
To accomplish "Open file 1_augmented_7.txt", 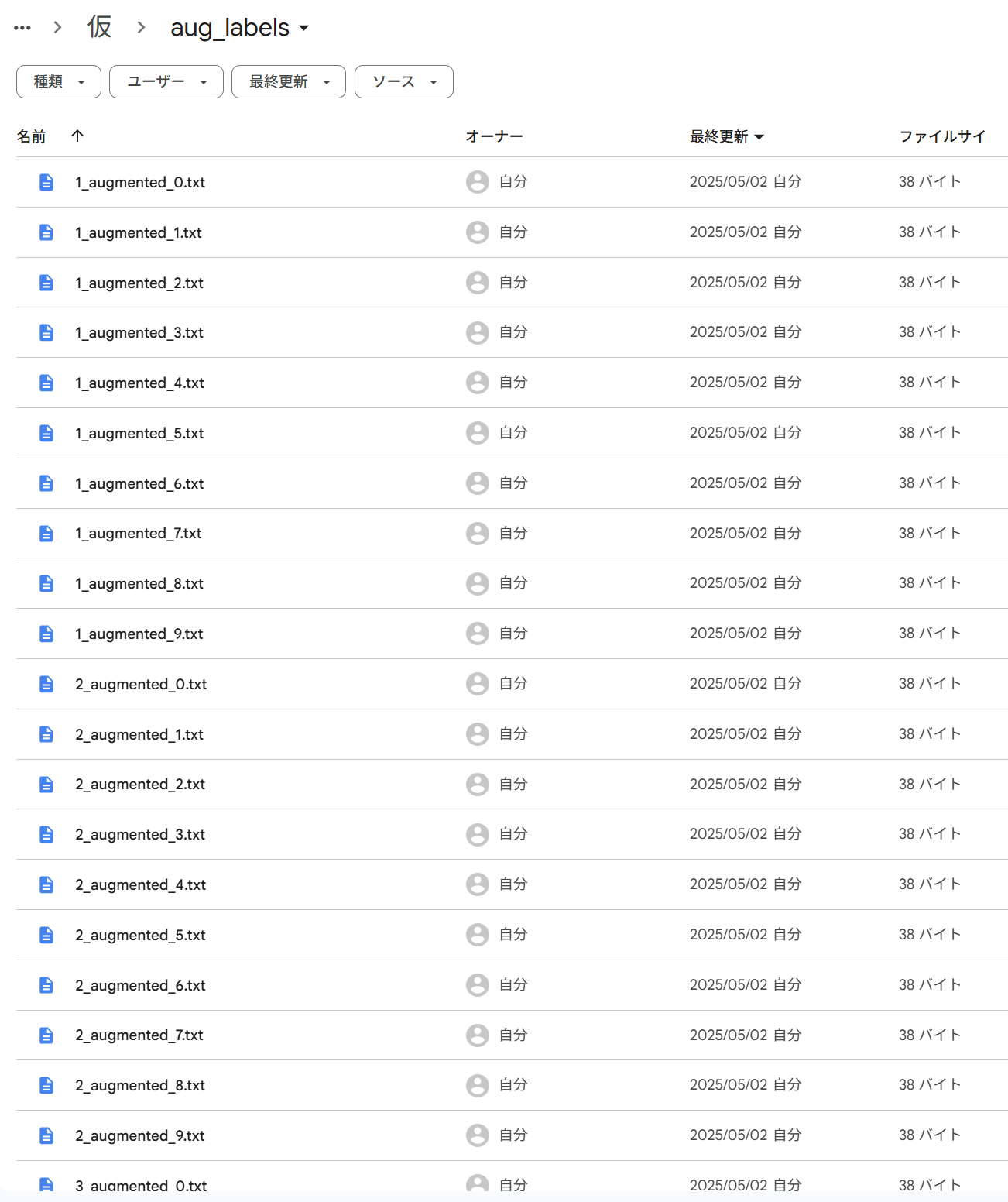I will tap(139, 534).
